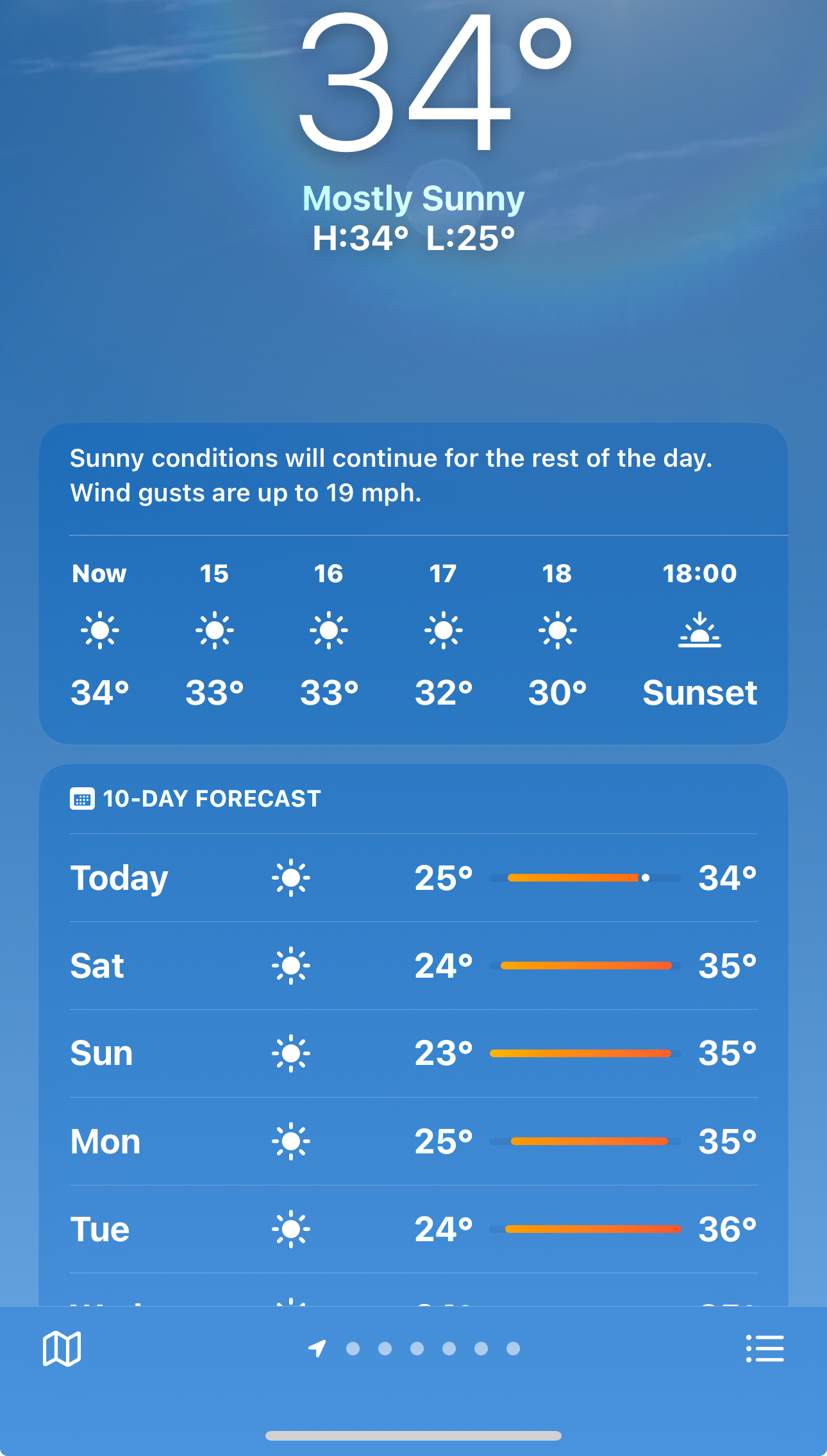Open Today's forecast details
This screenshot has width=827, height=1456.
pos(413,878)
